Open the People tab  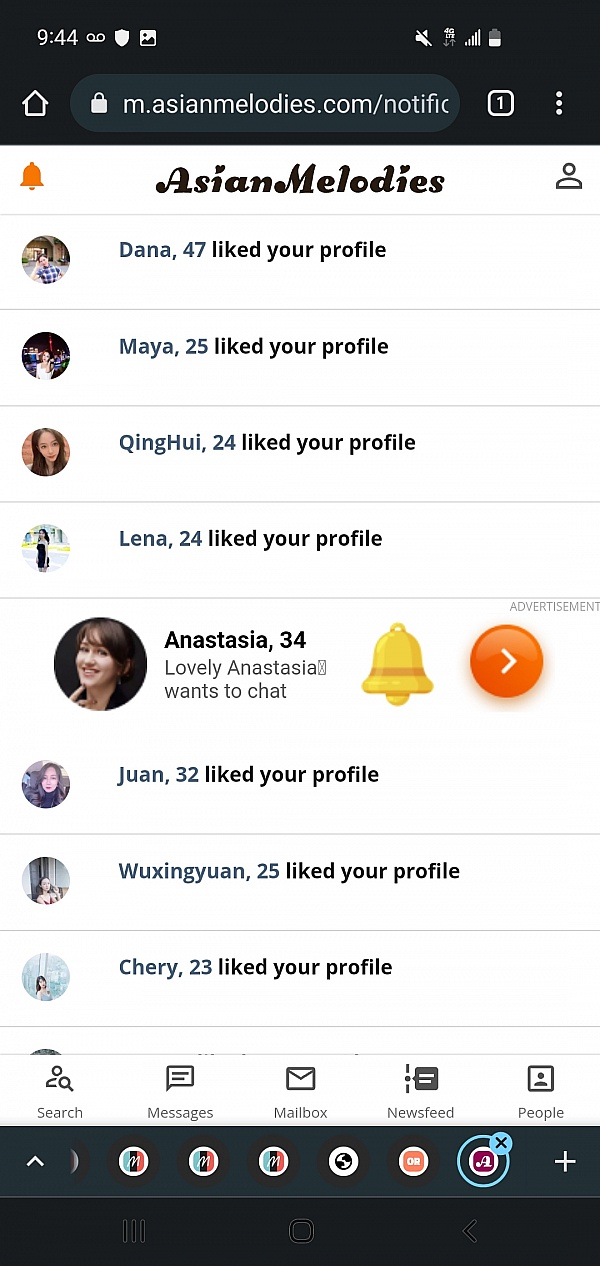(x=541, y=1091)
